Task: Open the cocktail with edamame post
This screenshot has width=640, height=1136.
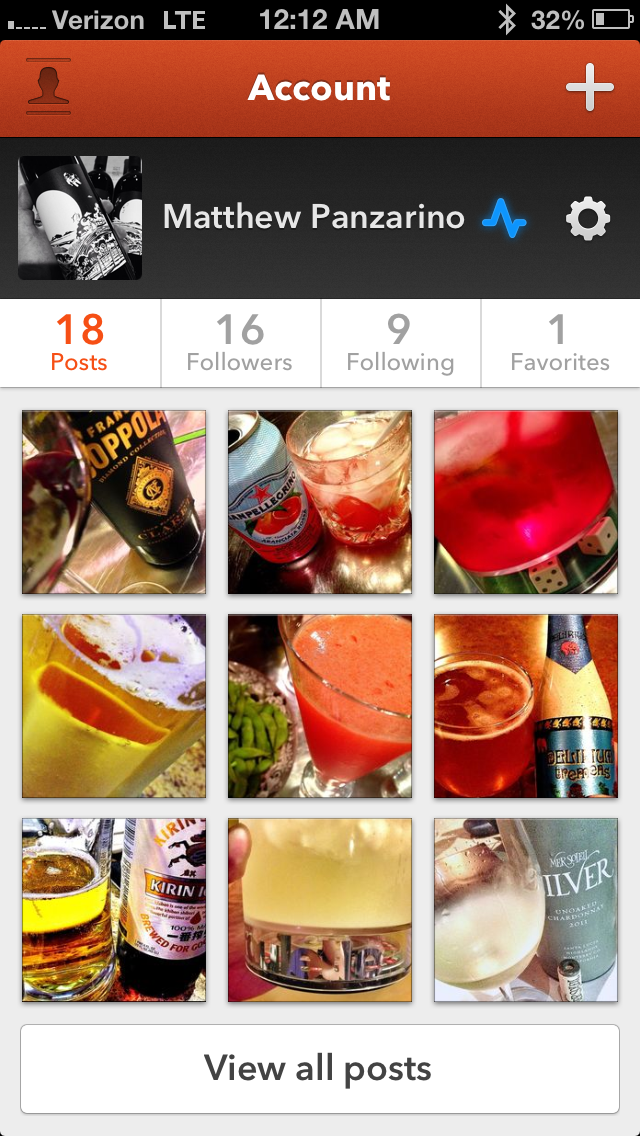Action: [x=320, y=706]
